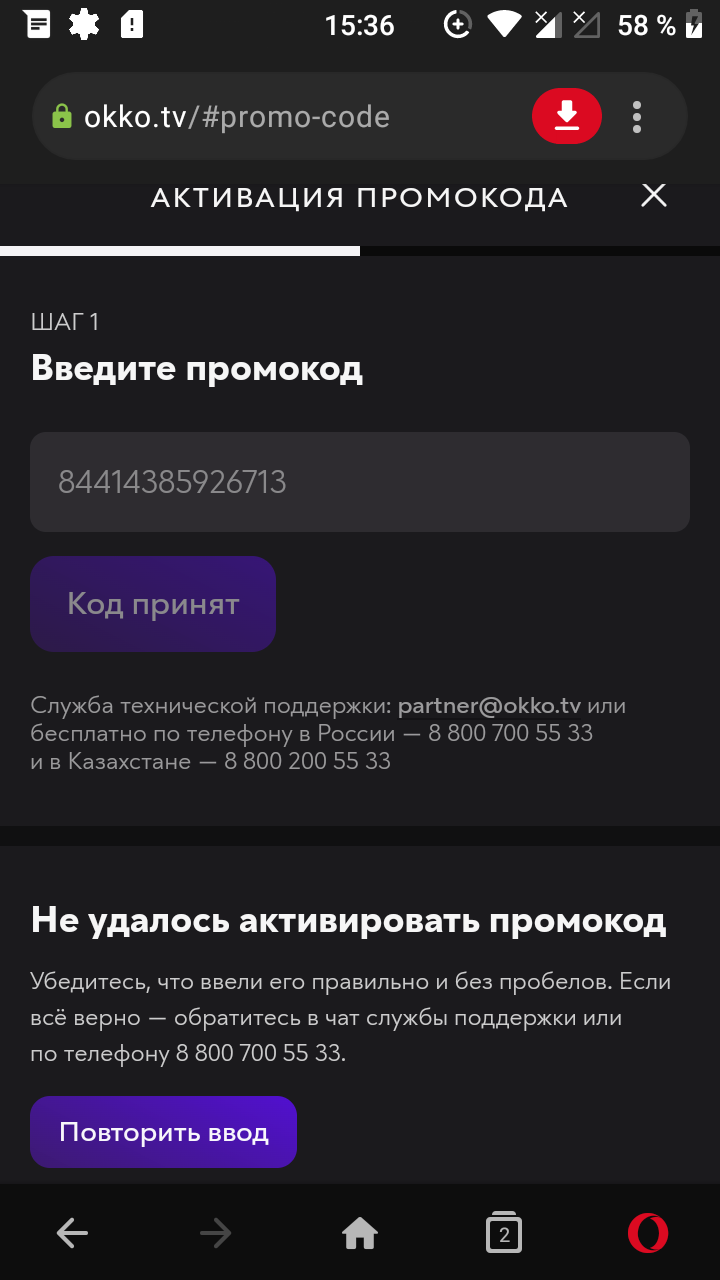Go to the browser home page
Viewport: 720px width, 1280px height.
point(360,1234)
